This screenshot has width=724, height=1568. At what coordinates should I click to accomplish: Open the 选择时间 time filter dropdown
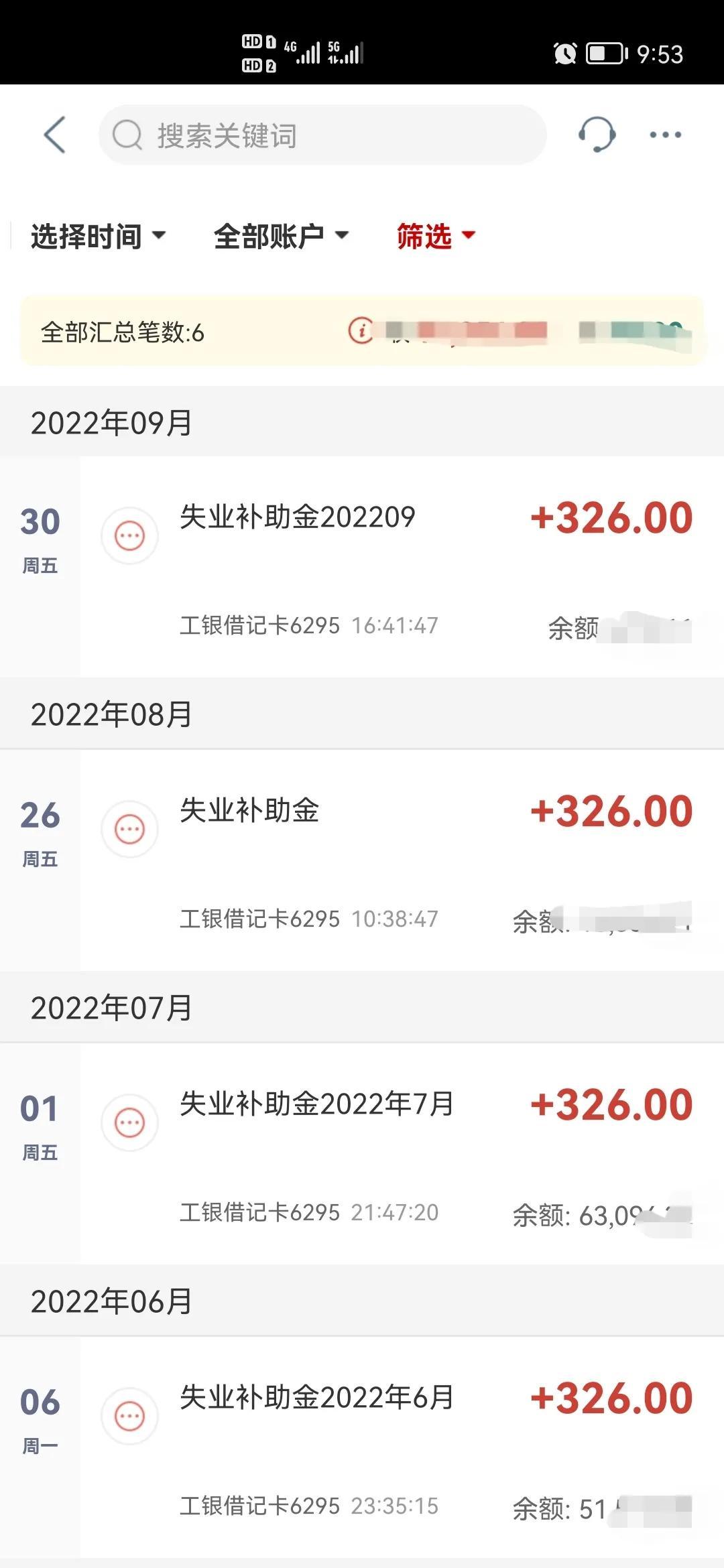97,236
